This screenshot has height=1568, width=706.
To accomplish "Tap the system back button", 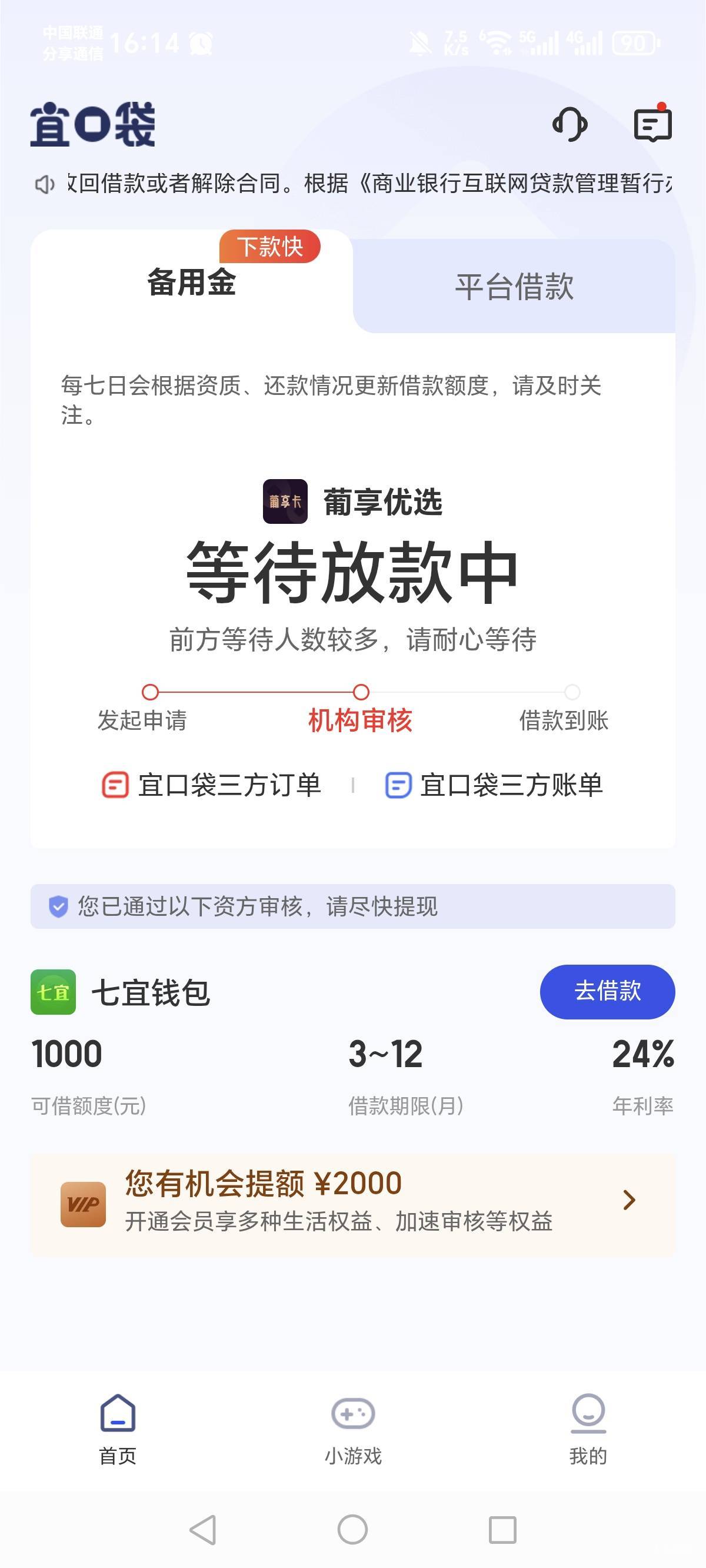I will tap(204, 1530).
